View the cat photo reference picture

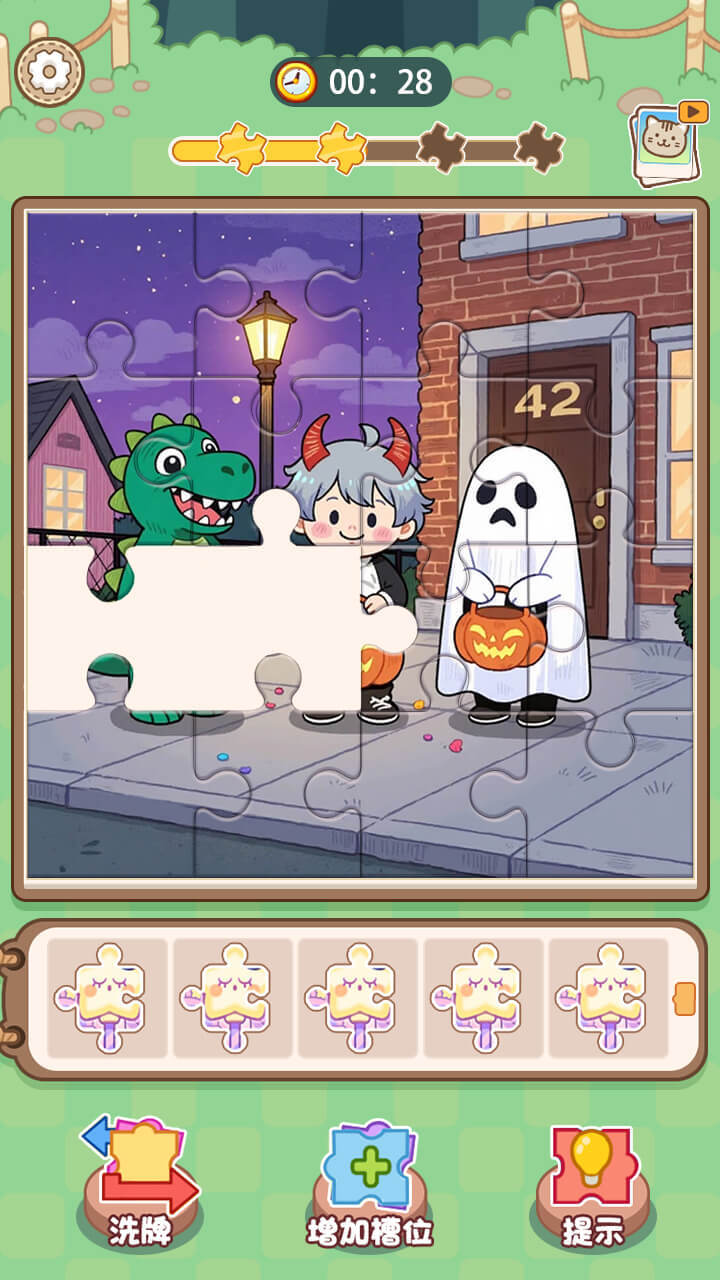click(667, 145)
